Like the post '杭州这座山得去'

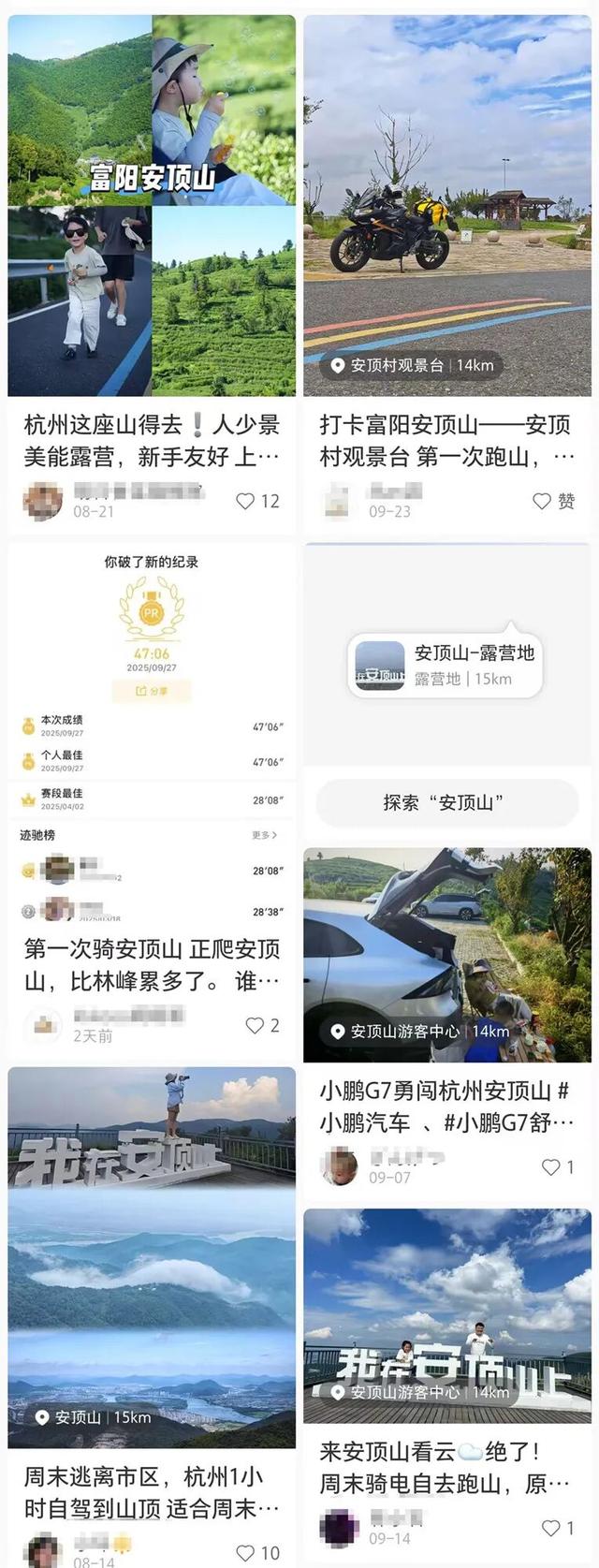coord(246,502)
